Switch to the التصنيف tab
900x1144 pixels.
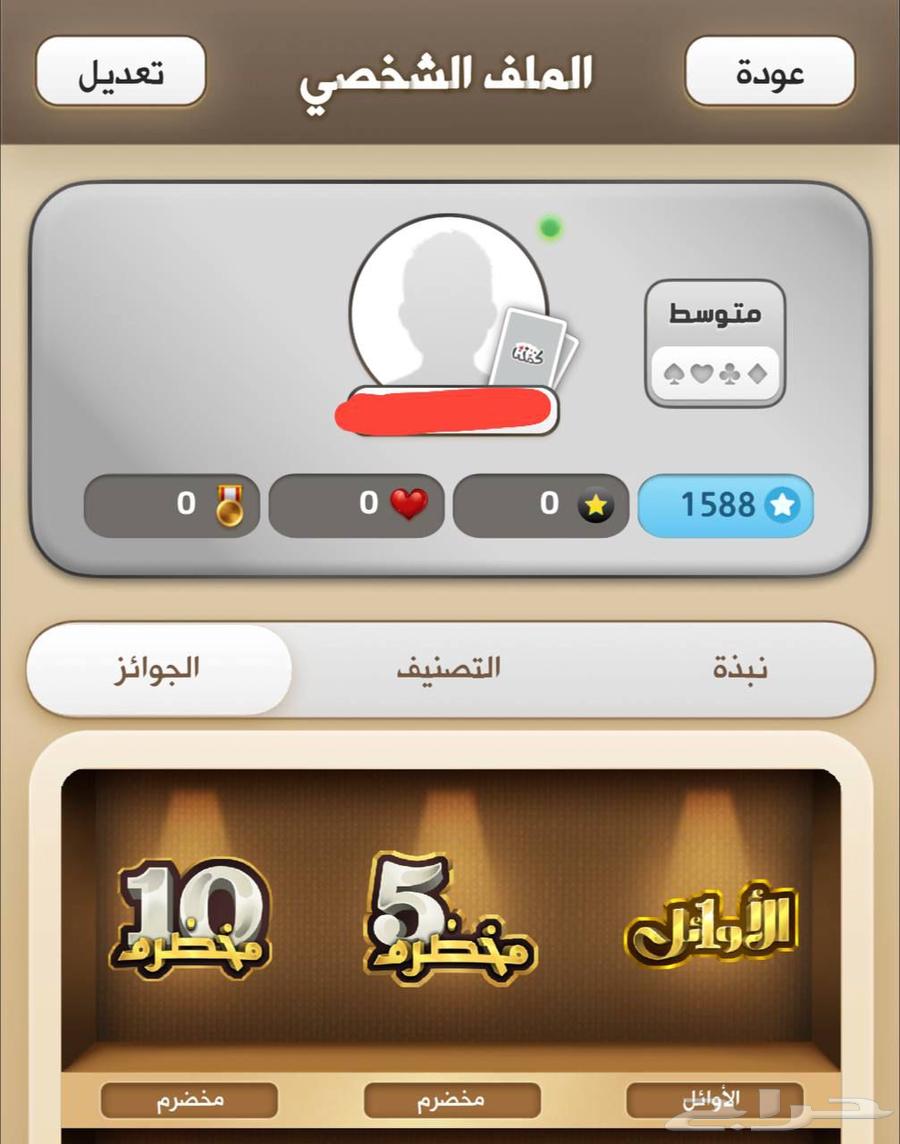pyautogui.click(x=450, y=670)
